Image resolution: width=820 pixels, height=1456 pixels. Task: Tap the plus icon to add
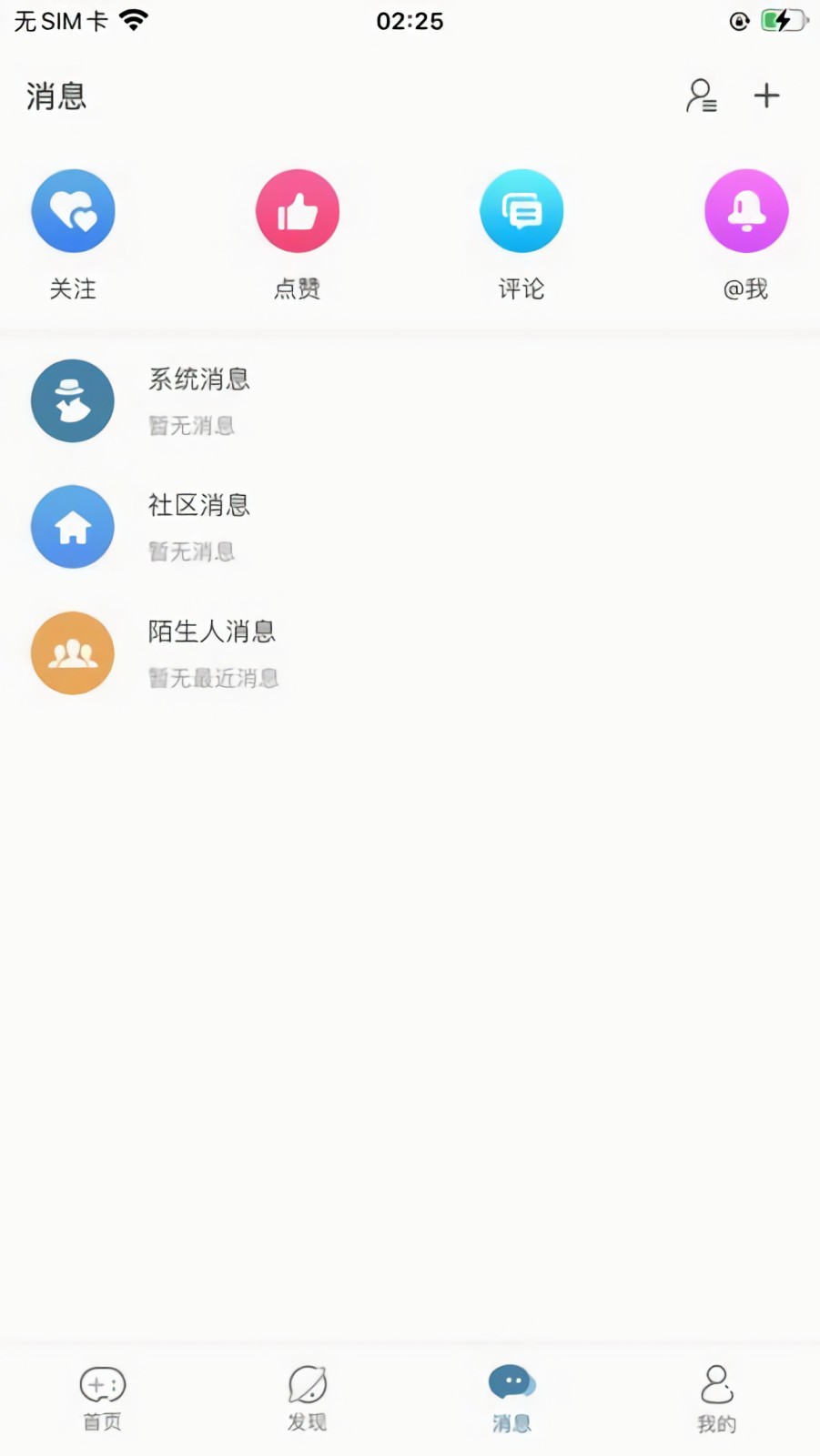766,95
